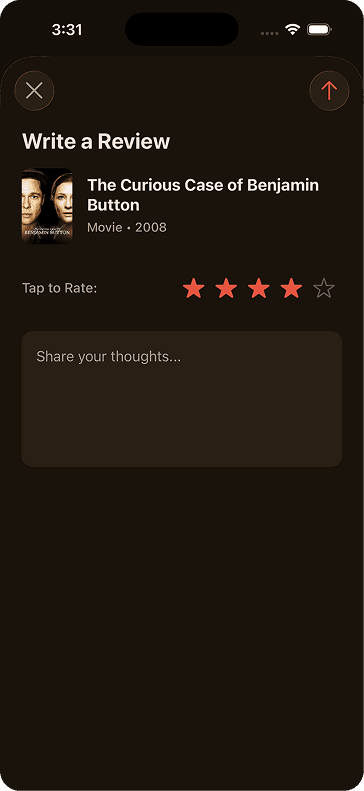The width and height of the screenshot is (364, 791).
Task: Close the Write a Review sheet
Action: 34,91
